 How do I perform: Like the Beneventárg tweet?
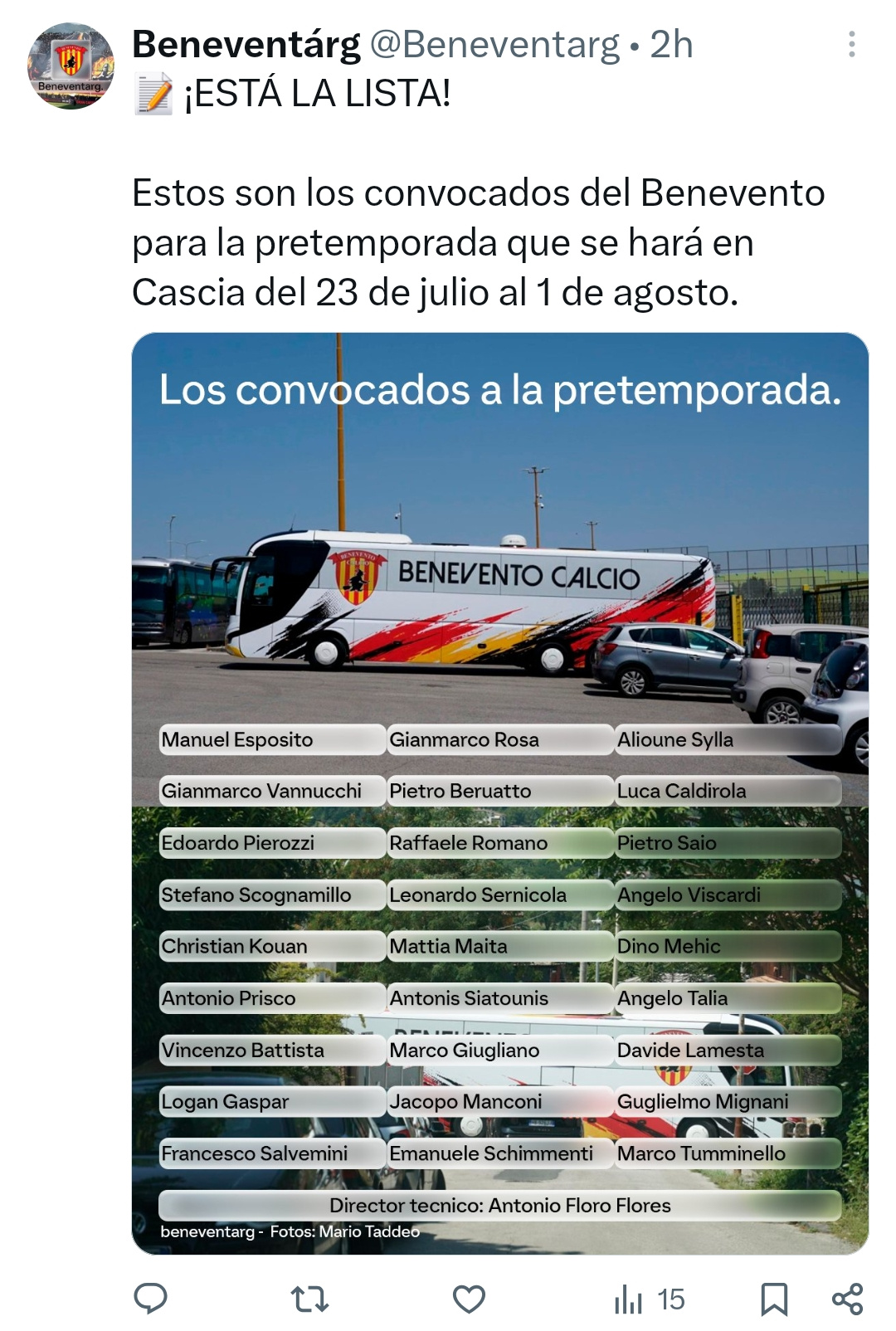(x=469, y=1299)
